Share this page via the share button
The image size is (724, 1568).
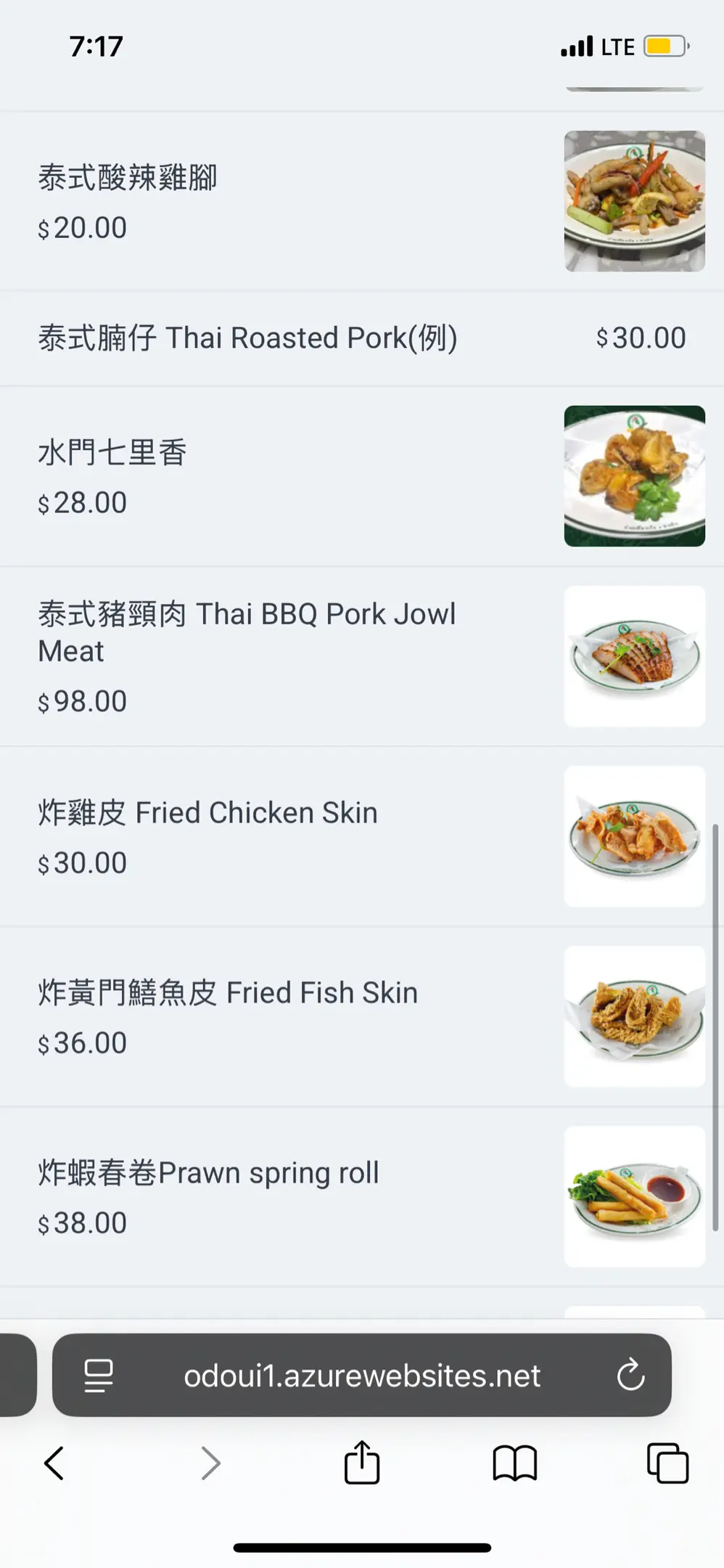(362, 1463)
